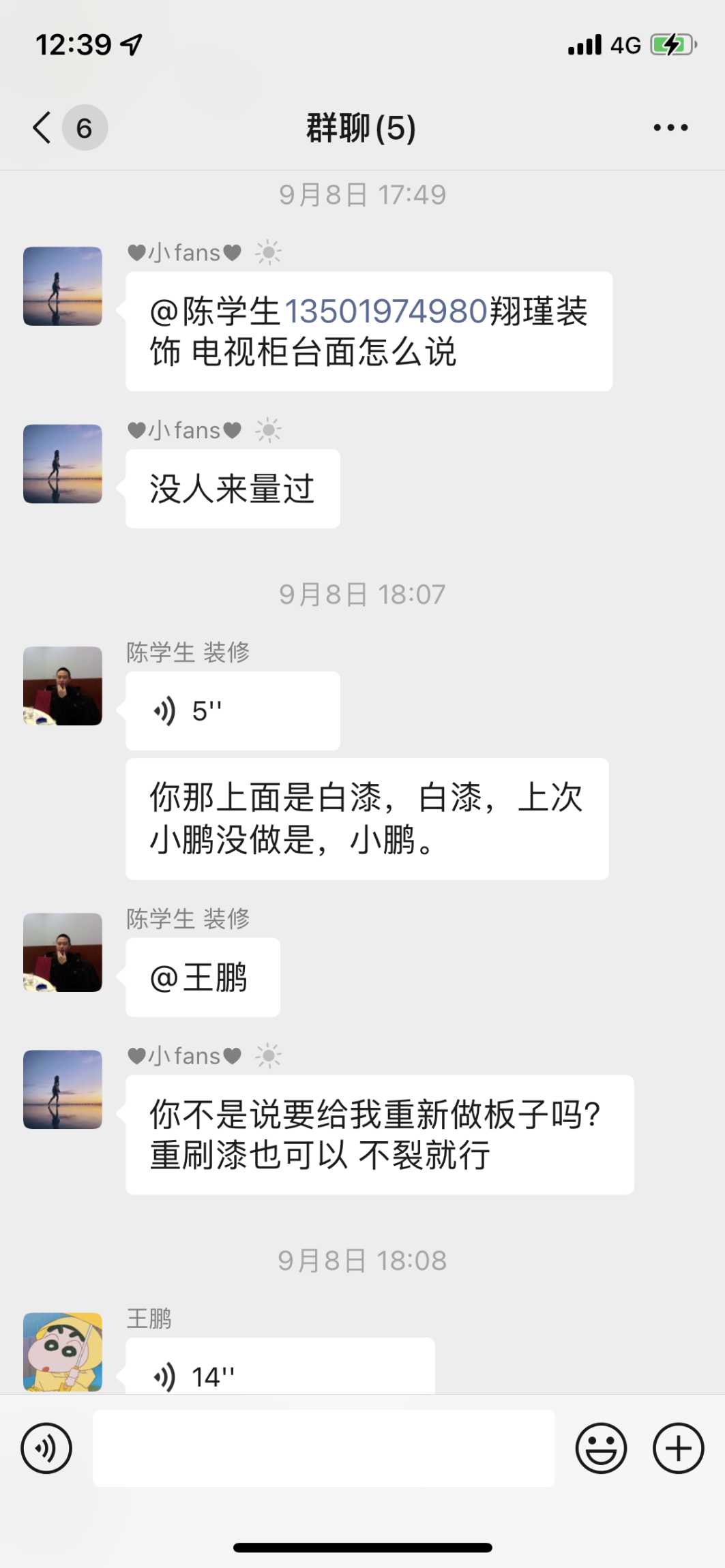Open the group chat options menu
The image size is (725, 1568).
tap(670, 127)
